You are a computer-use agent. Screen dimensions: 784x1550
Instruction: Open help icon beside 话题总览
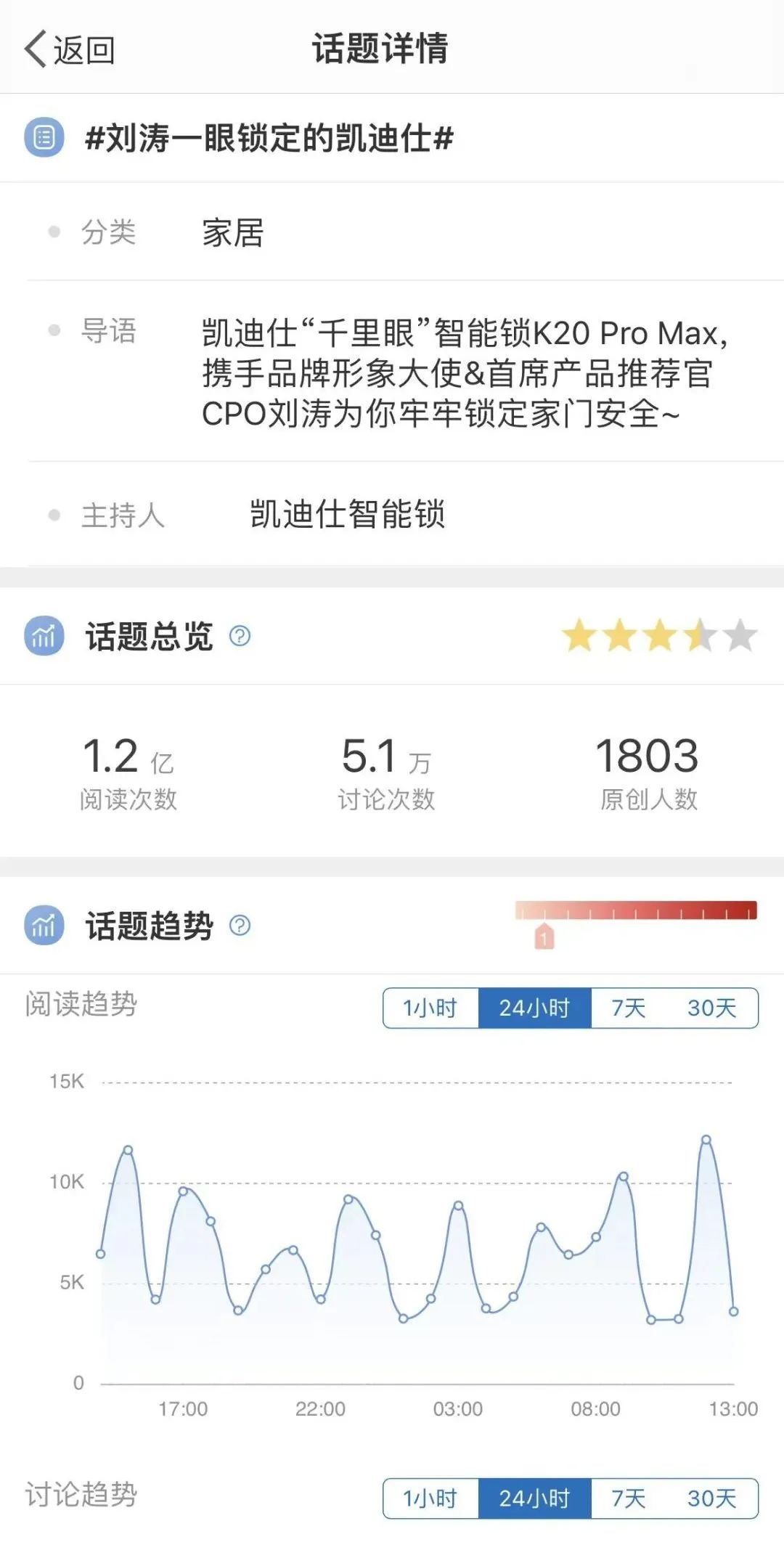coord(240,636)
